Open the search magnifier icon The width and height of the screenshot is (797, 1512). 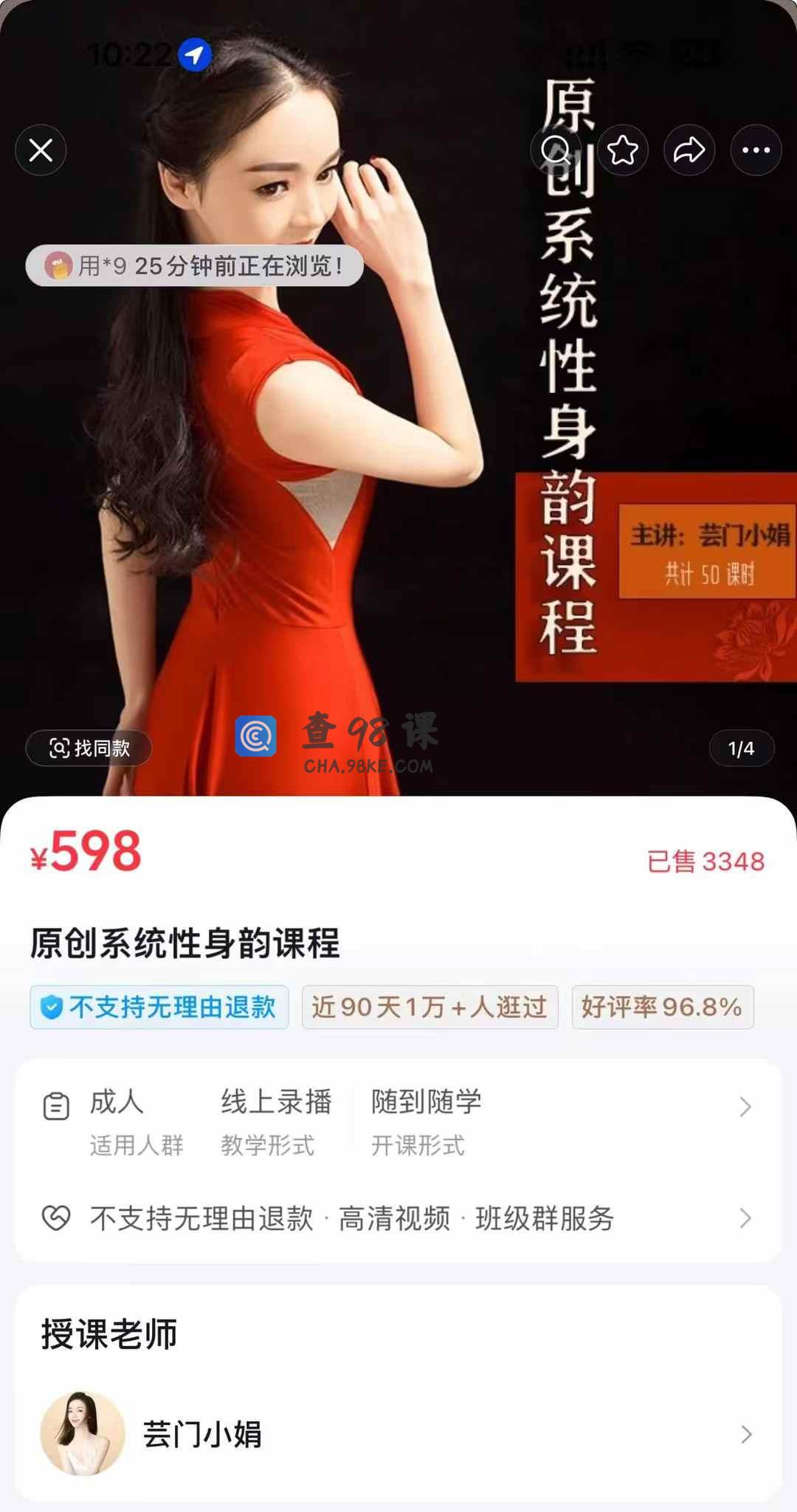(x=556, y=150)
